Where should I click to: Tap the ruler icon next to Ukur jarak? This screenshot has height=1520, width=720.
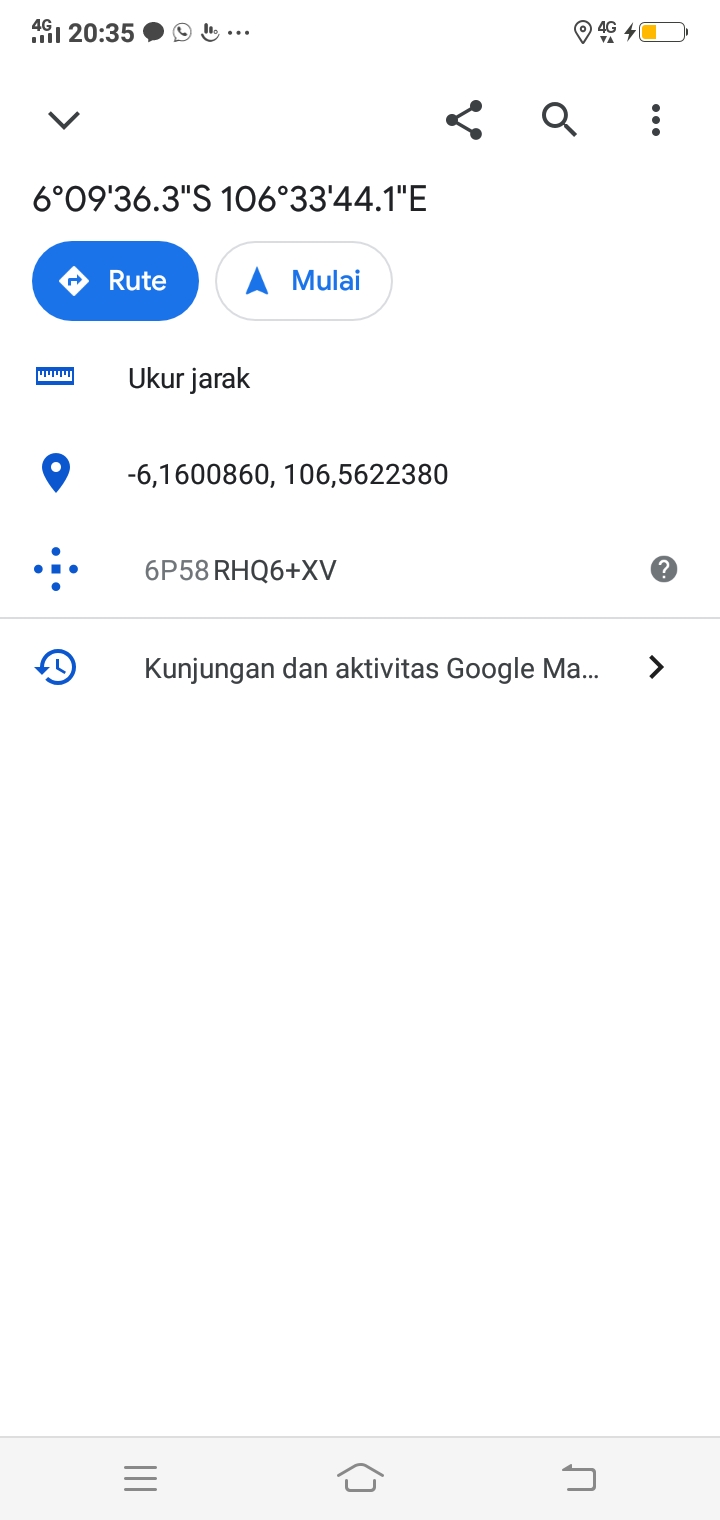pyautogui.click(x=56, y=377)
